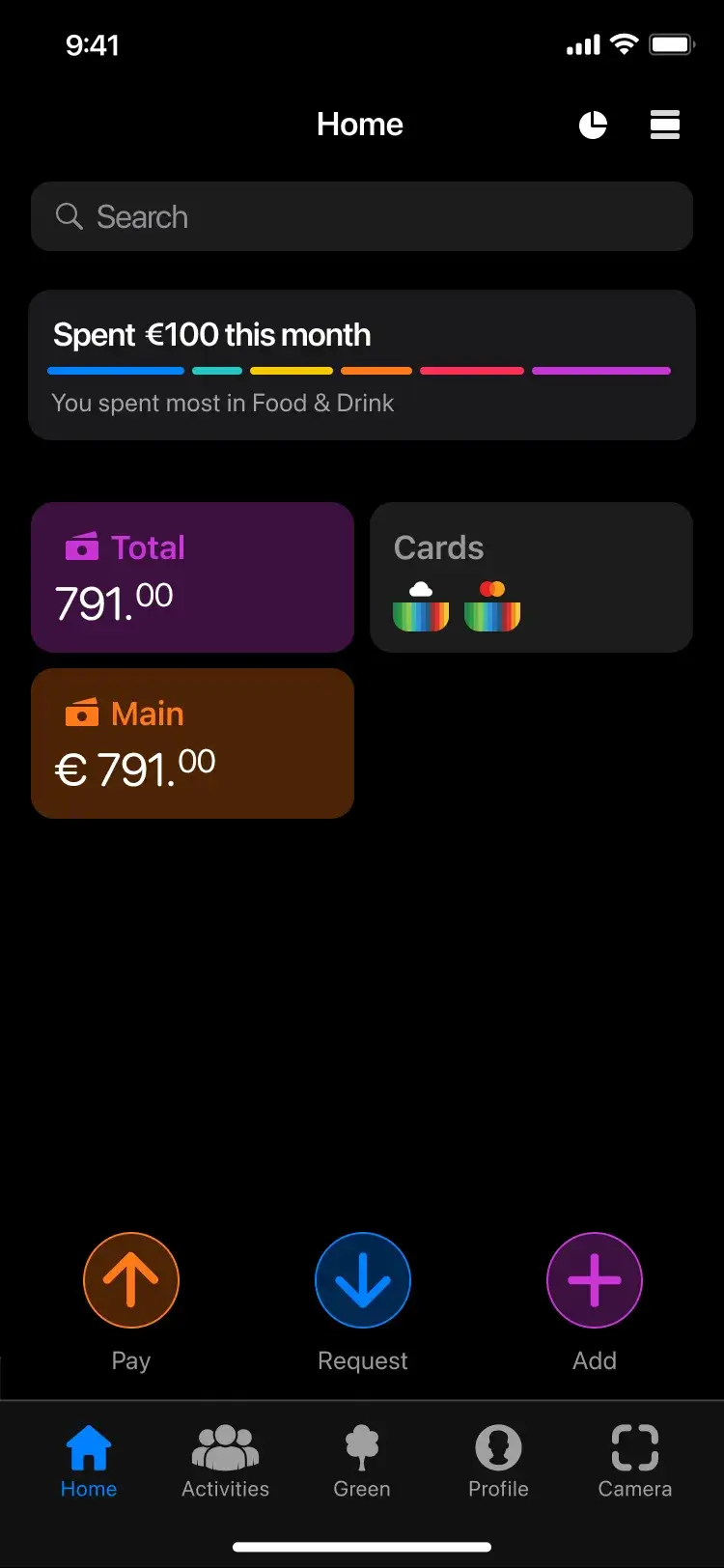Image resolution: width=724 pixels, height=1568 pixels.
Task: Switch to the Green tab
Action: (362, 1461)
